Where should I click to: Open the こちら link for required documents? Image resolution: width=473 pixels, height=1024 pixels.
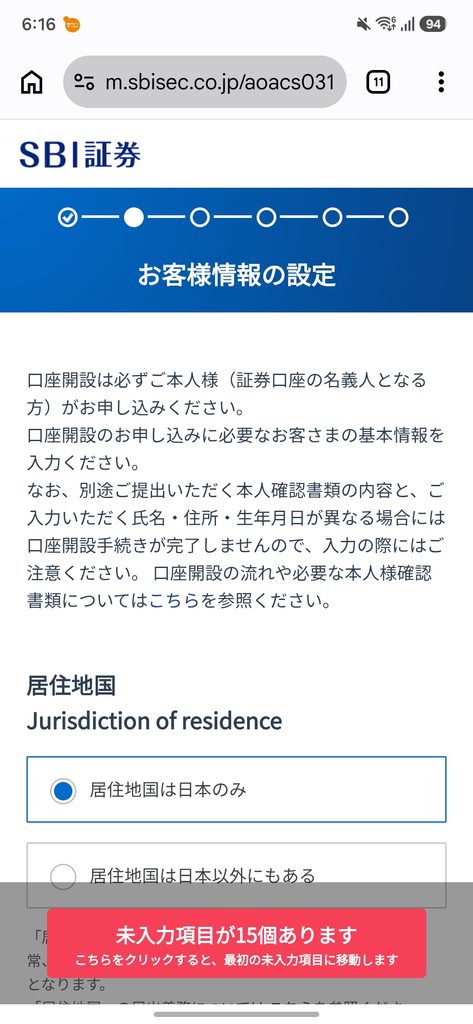coord(174,601)
